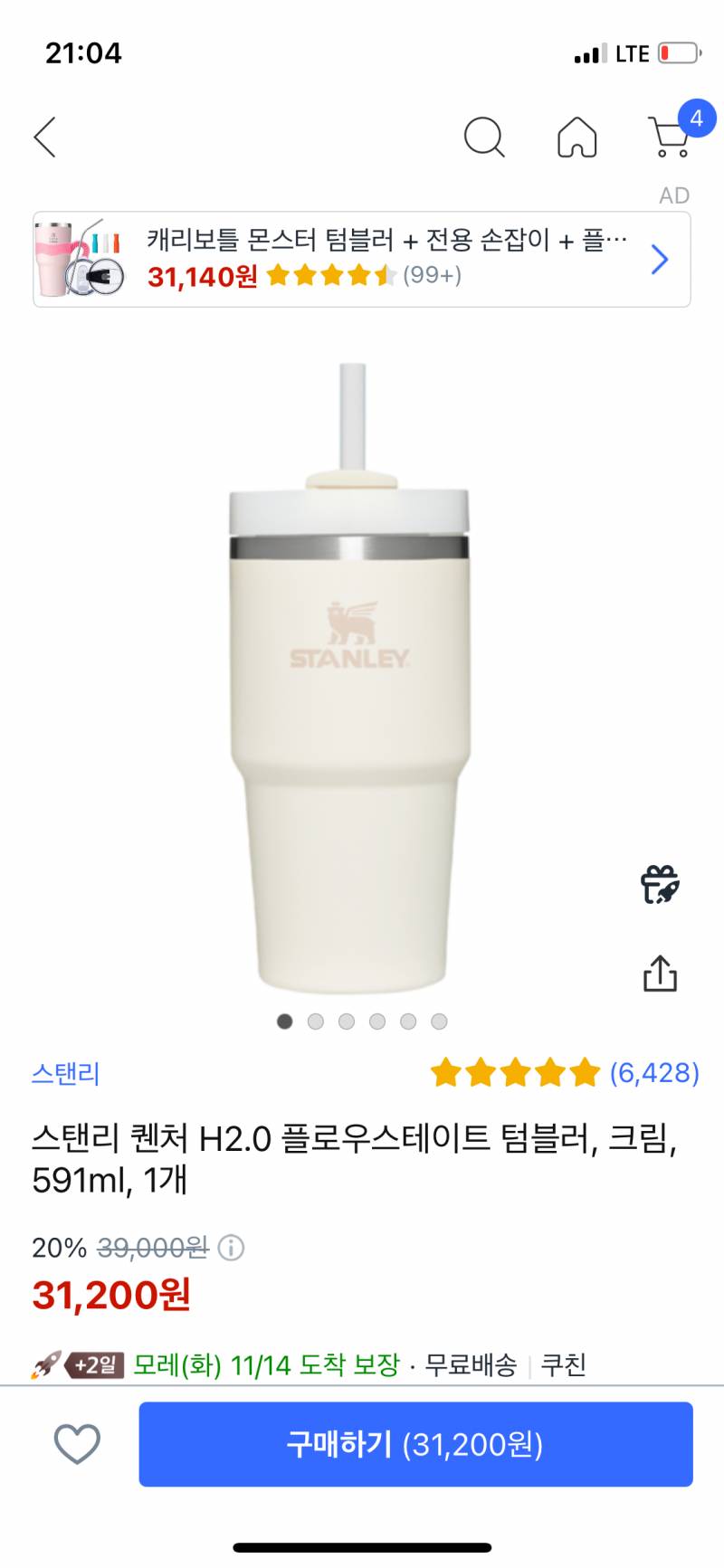The height and width of the screenshot is (1568, 724).
Task: Select the first carousel dot
Action: click(284, 1021)
